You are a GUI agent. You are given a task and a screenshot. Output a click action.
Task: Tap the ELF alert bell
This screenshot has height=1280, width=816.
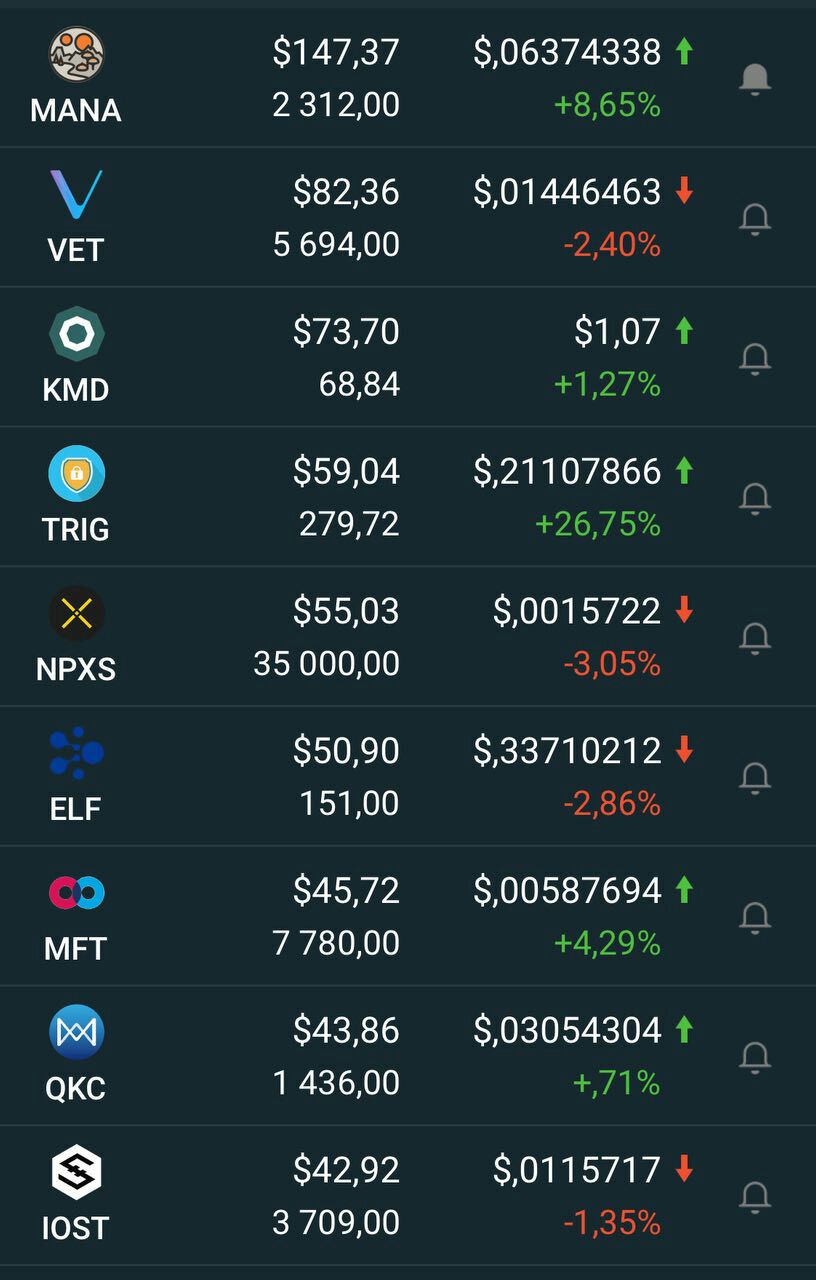pos(755,777)
